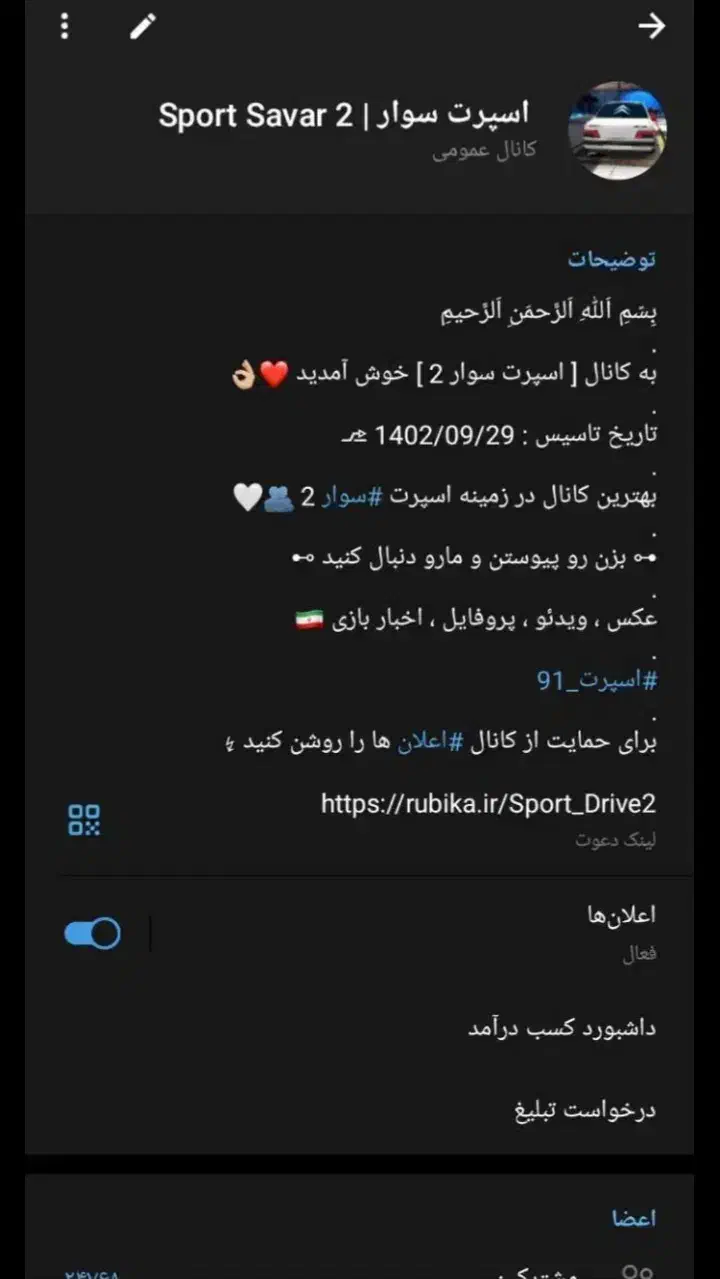Open درخواست تبلیغ

(585, 1111)
